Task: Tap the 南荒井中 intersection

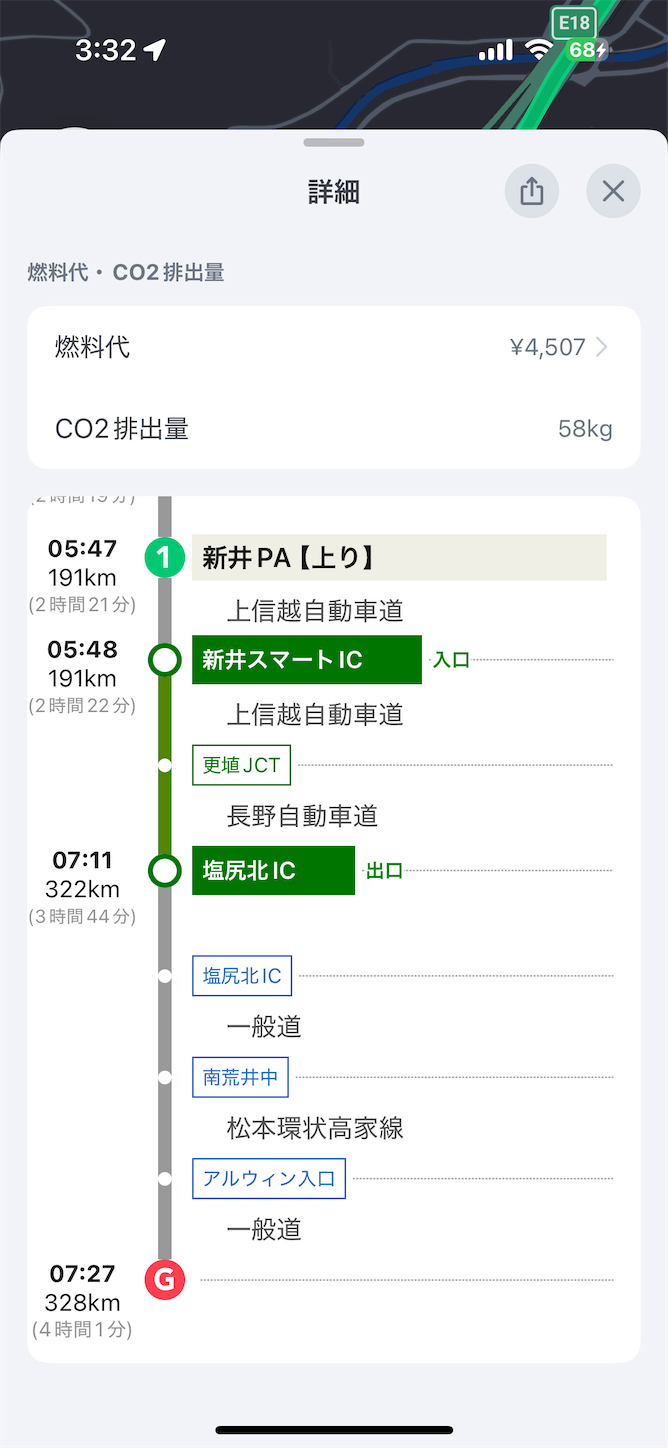Action: click(241, 1077)
